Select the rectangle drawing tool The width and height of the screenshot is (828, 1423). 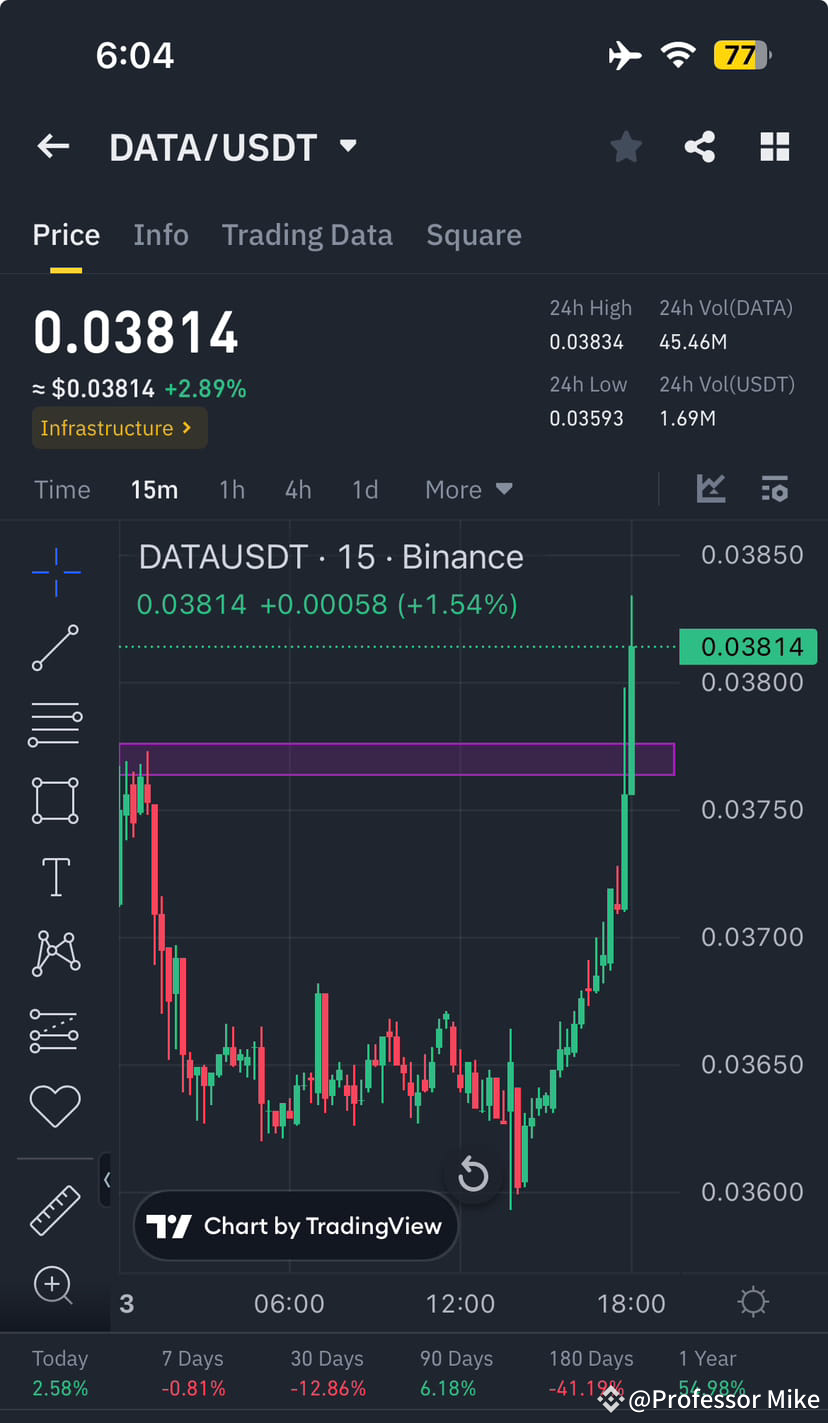pos(55,800)
